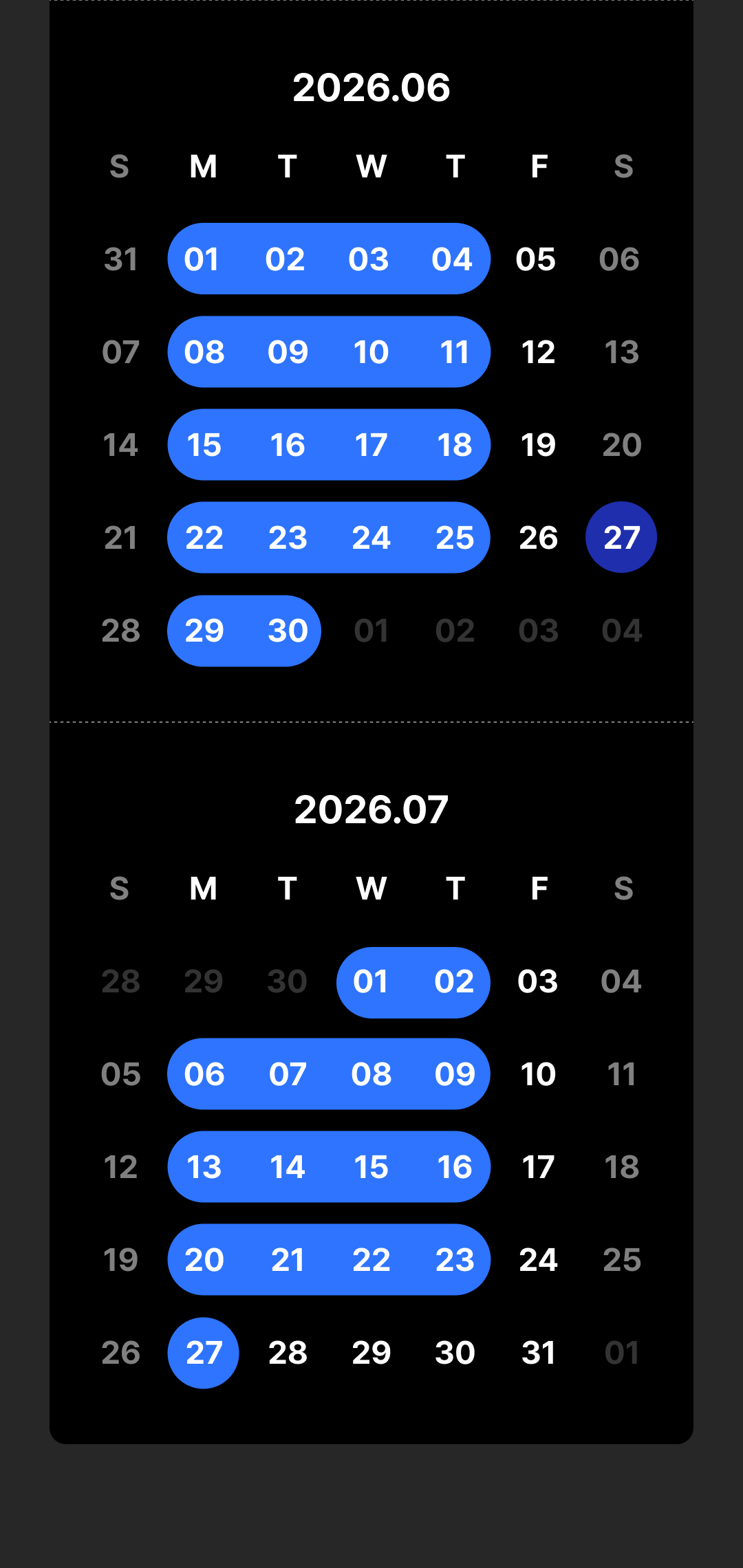Choose June 12 in the June calendar

pyautogui.click(x=538, y=352)
